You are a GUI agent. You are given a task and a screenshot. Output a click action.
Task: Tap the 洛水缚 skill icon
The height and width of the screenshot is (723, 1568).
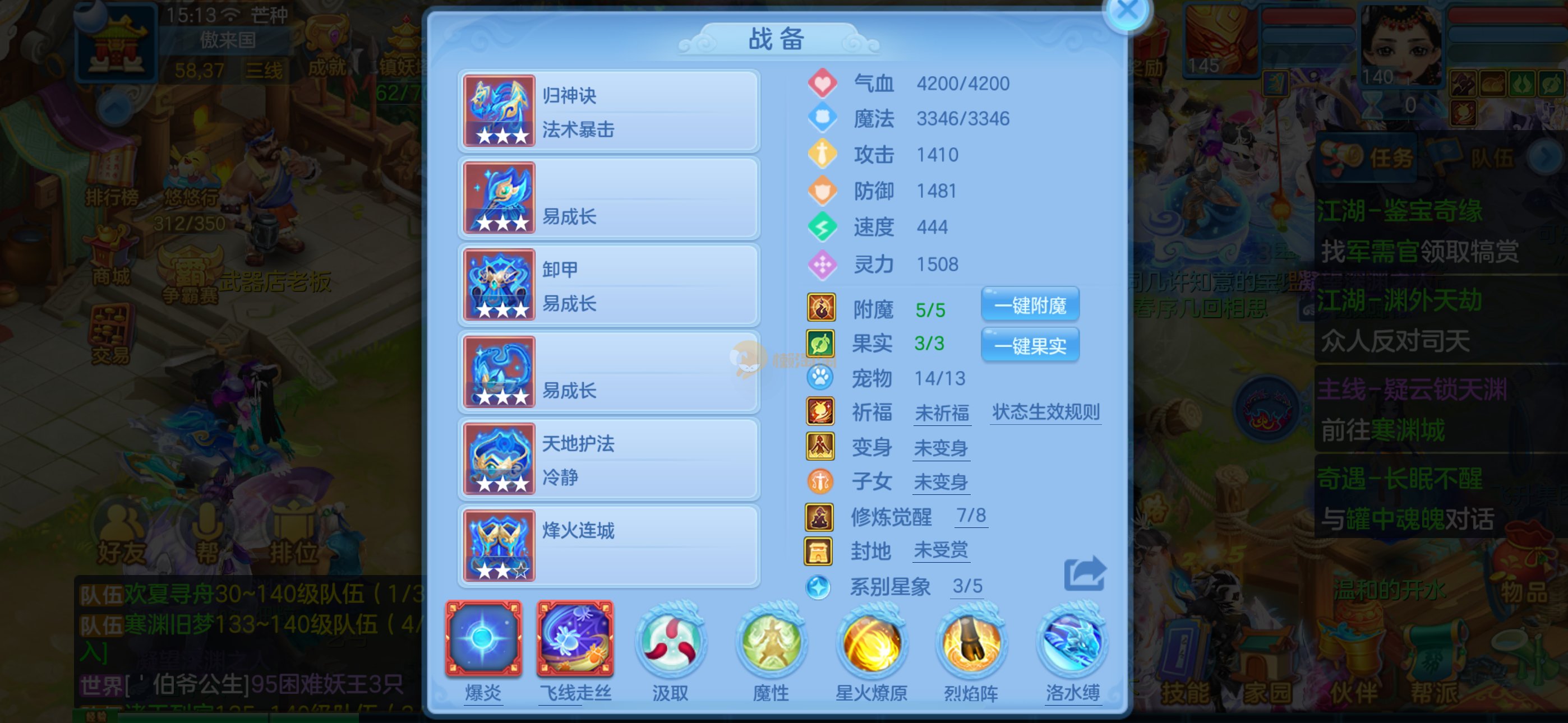1072,642
